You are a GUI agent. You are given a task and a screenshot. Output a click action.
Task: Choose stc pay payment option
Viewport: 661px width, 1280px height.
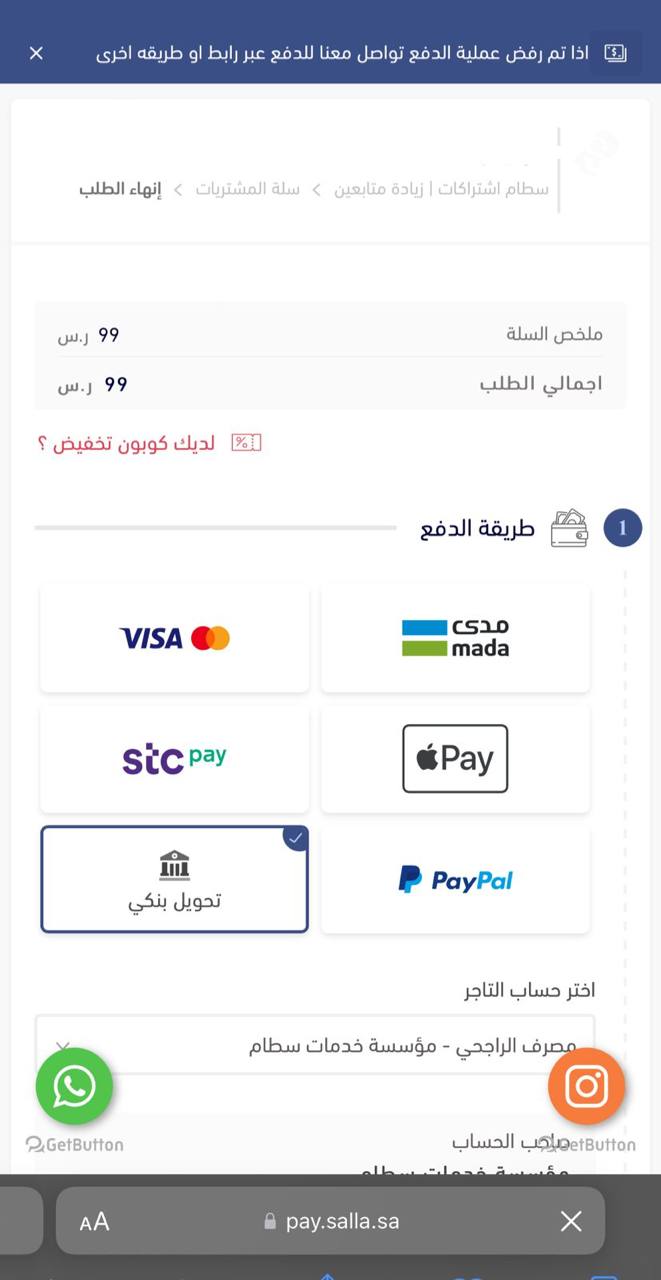(174, 759)
